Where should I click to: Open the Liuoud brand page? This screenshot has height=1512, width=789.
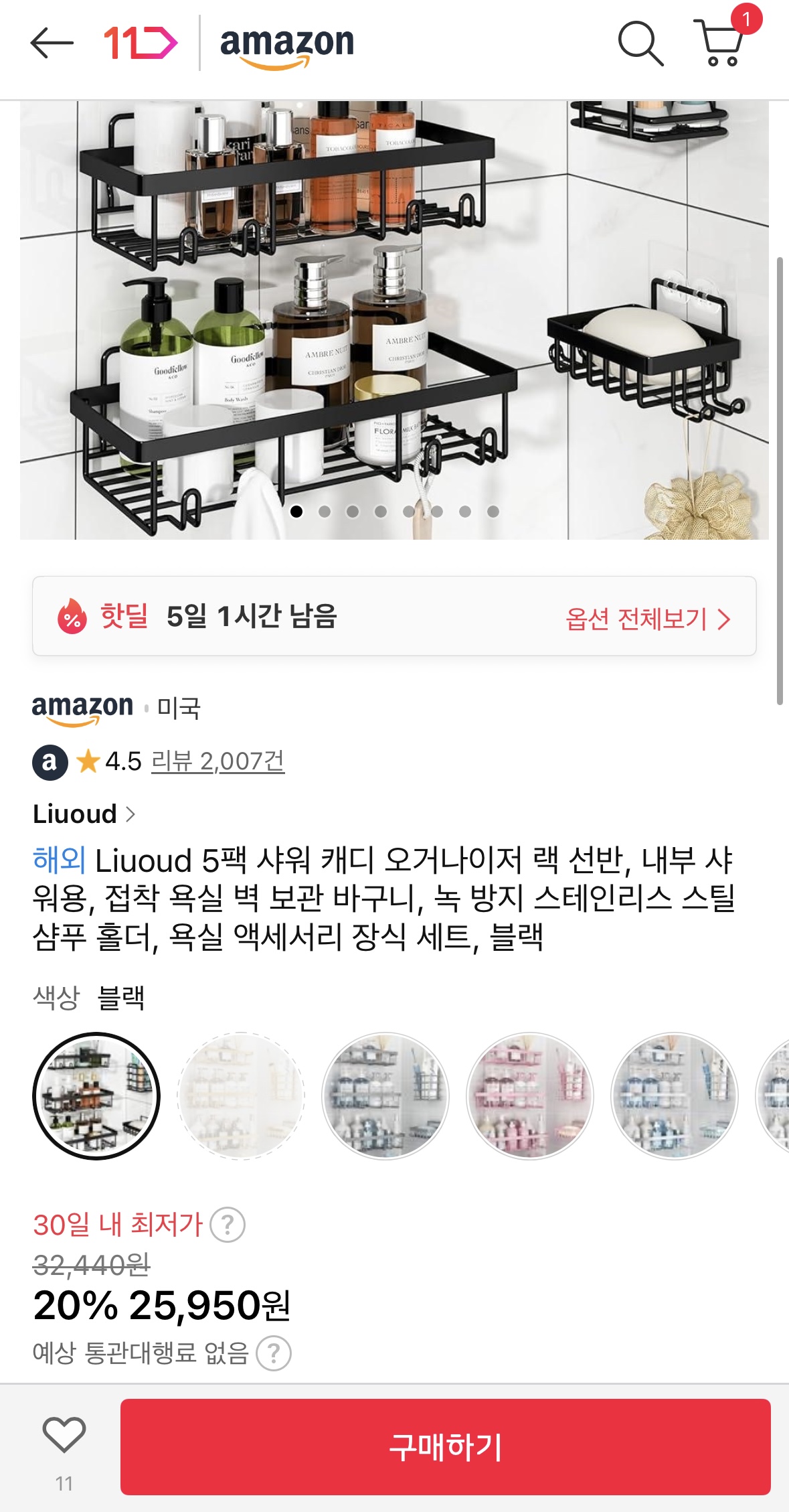[84, 814]
